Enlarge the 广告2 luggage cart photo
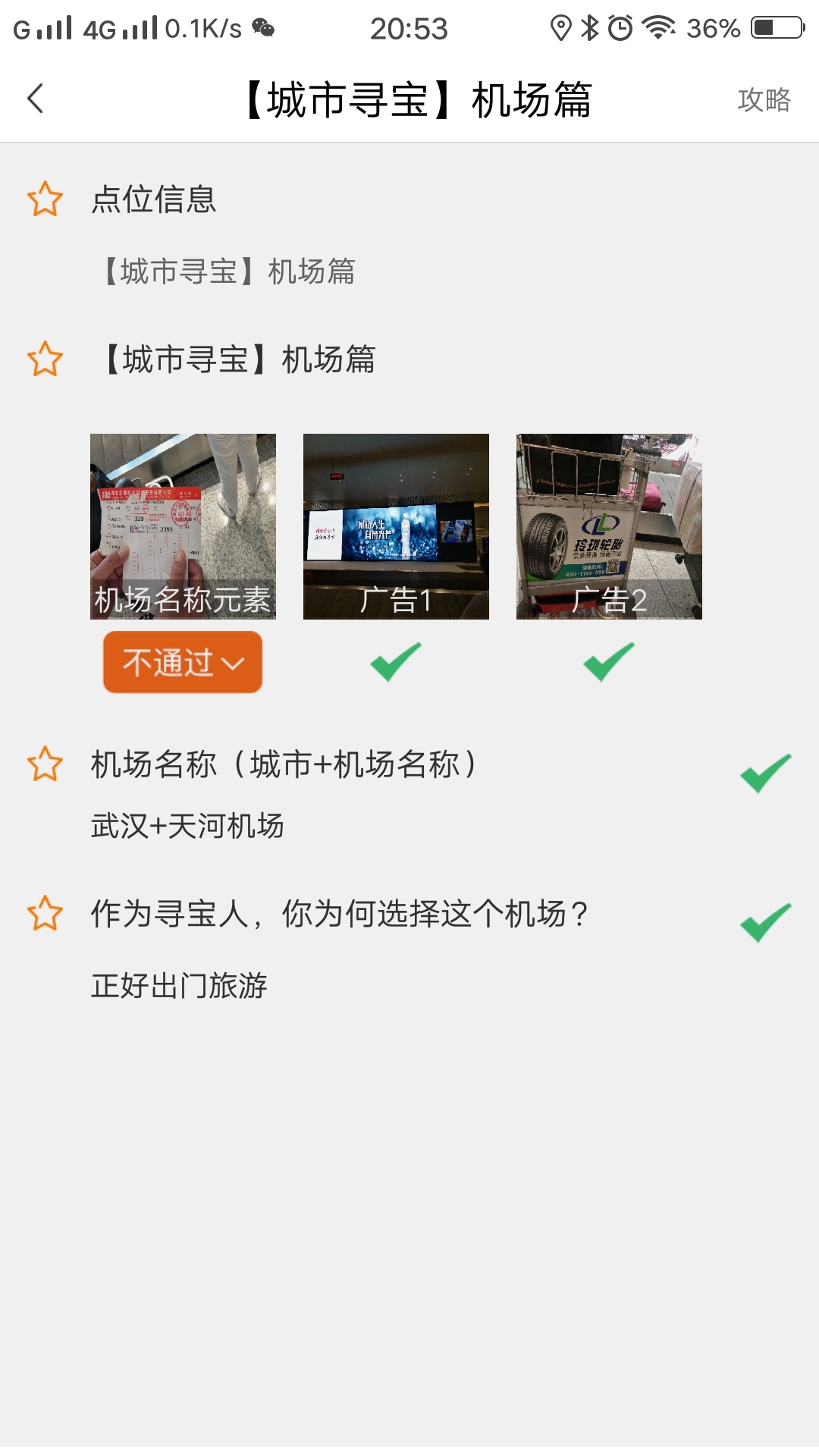Screen dimensions: 819x1456 609,526
